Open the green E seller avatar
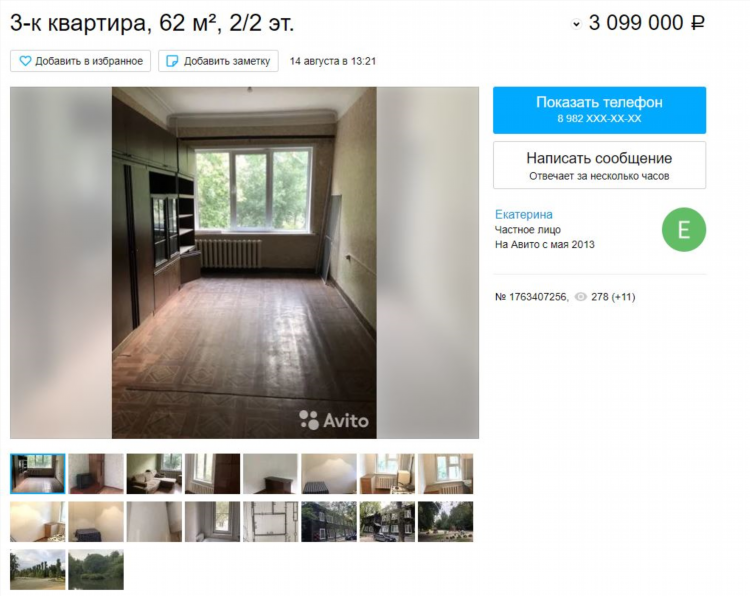Image resolution: width=750 pixels, height=596 pixels. (x=684, y=230)
